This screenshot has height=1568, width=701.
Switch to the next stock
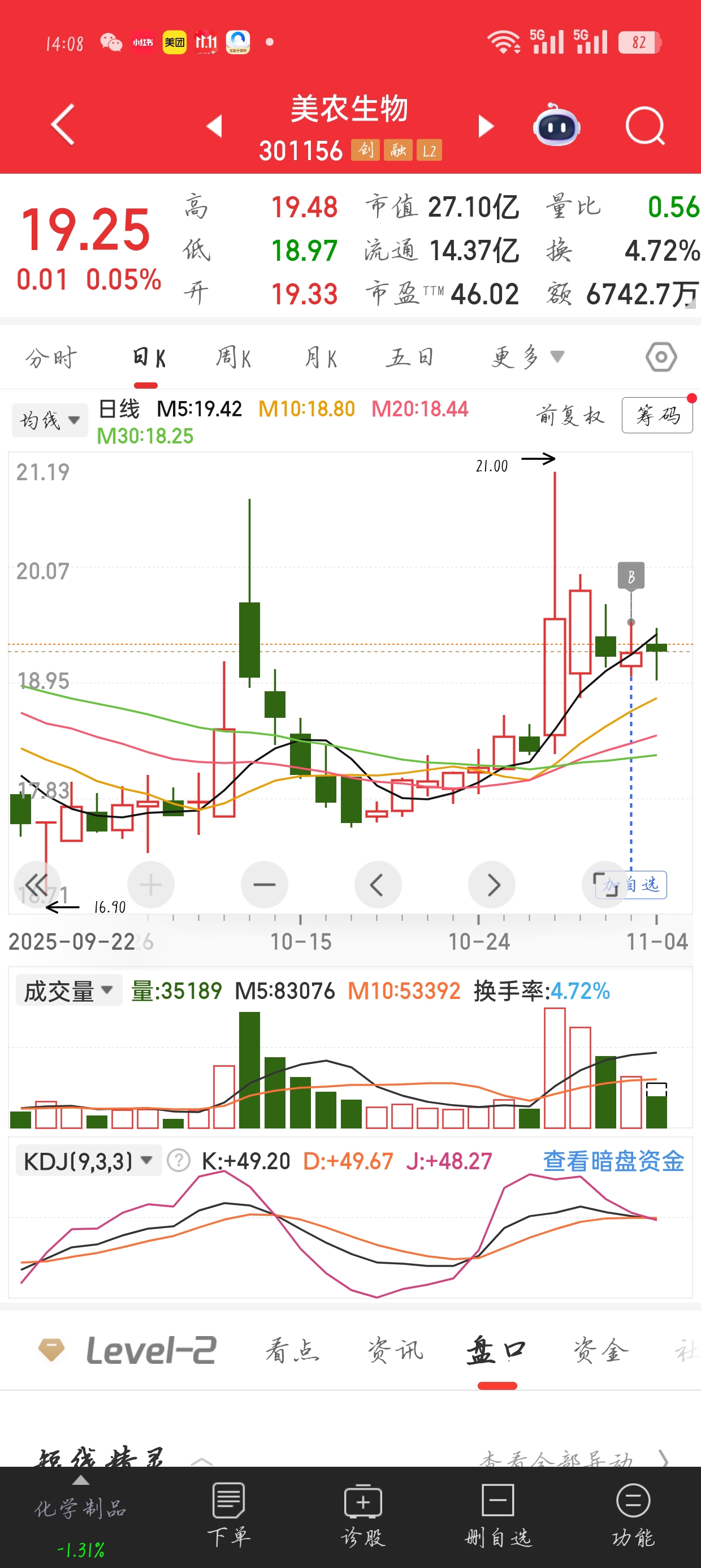coord(486,126)
